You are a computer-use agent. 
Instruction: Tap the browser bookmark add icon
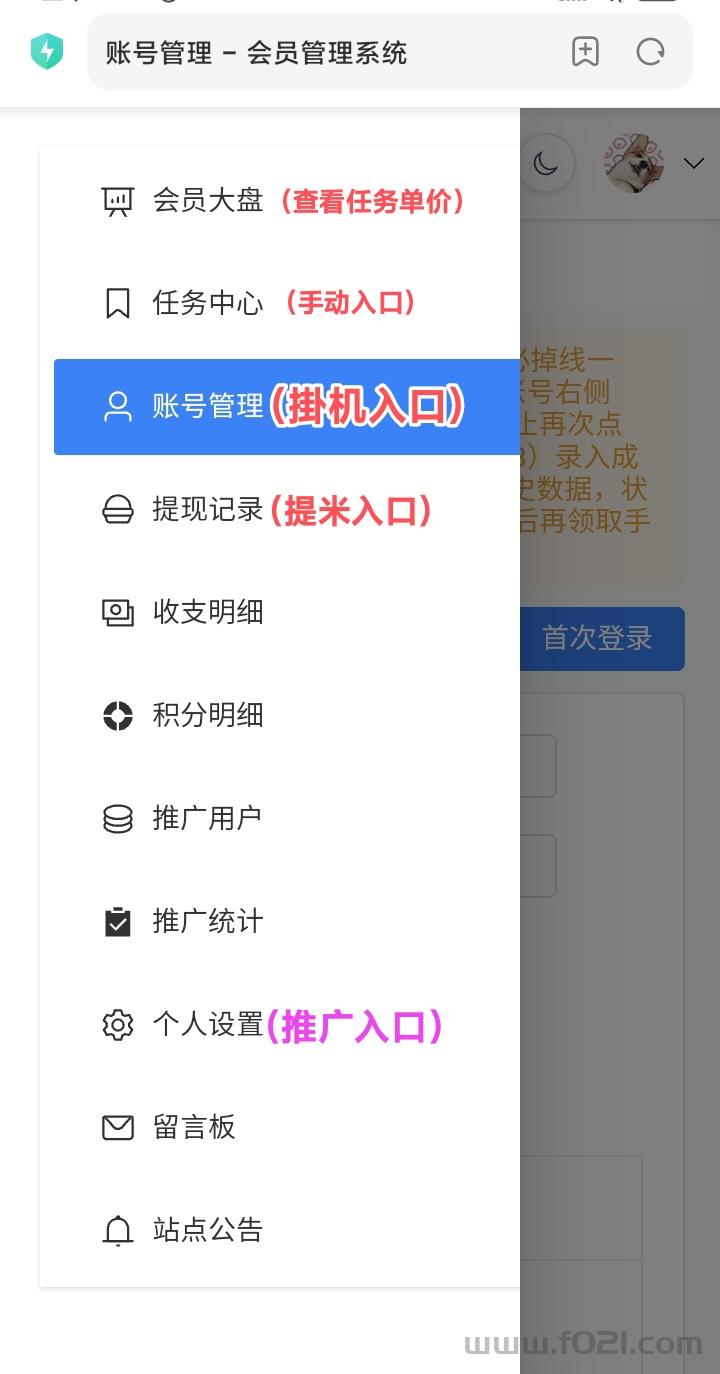(x=585, y=52)
